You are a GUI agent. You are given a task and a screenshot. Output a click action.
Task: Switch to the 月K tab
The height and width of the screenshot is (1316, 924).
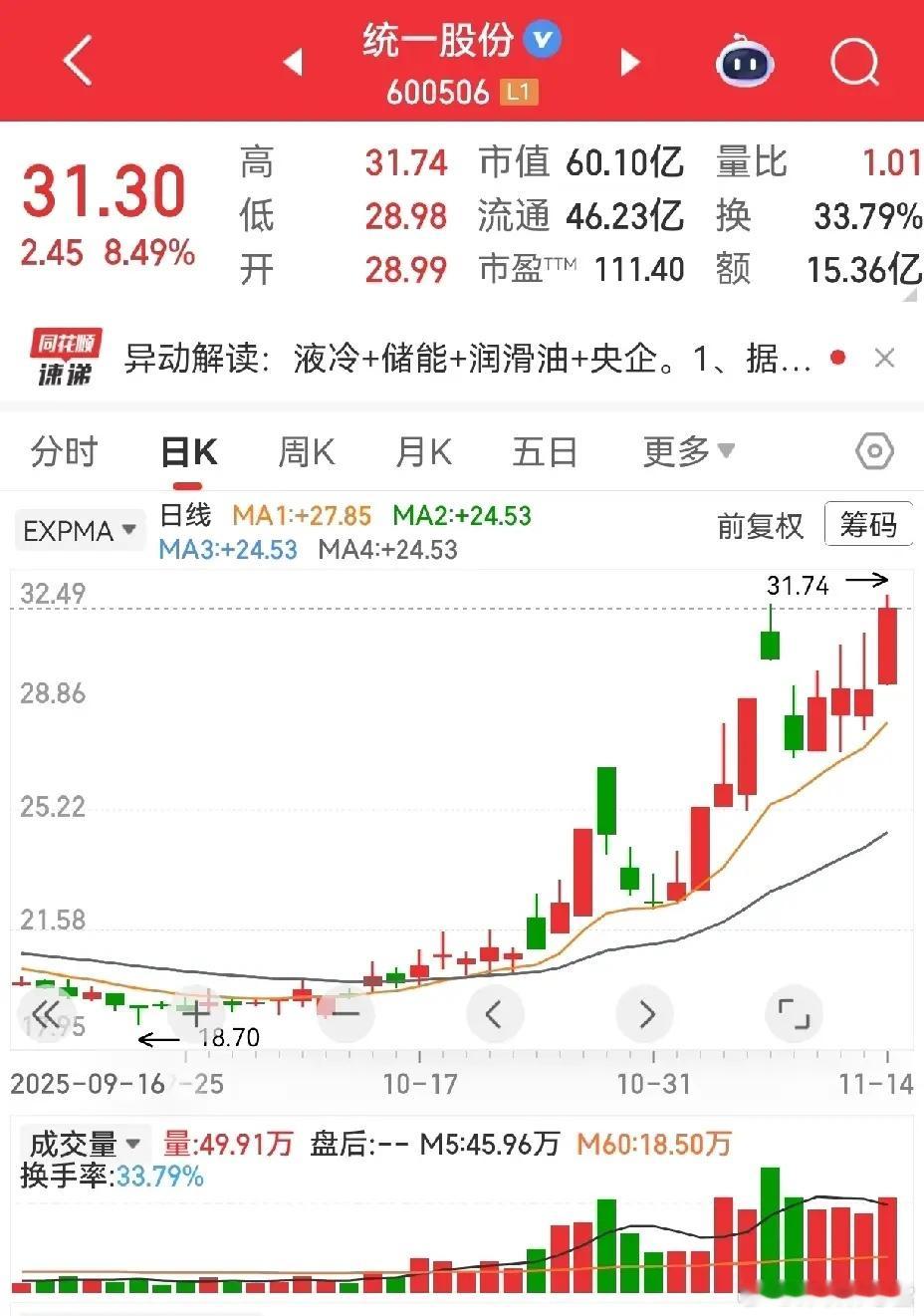[x=423, y=452]
